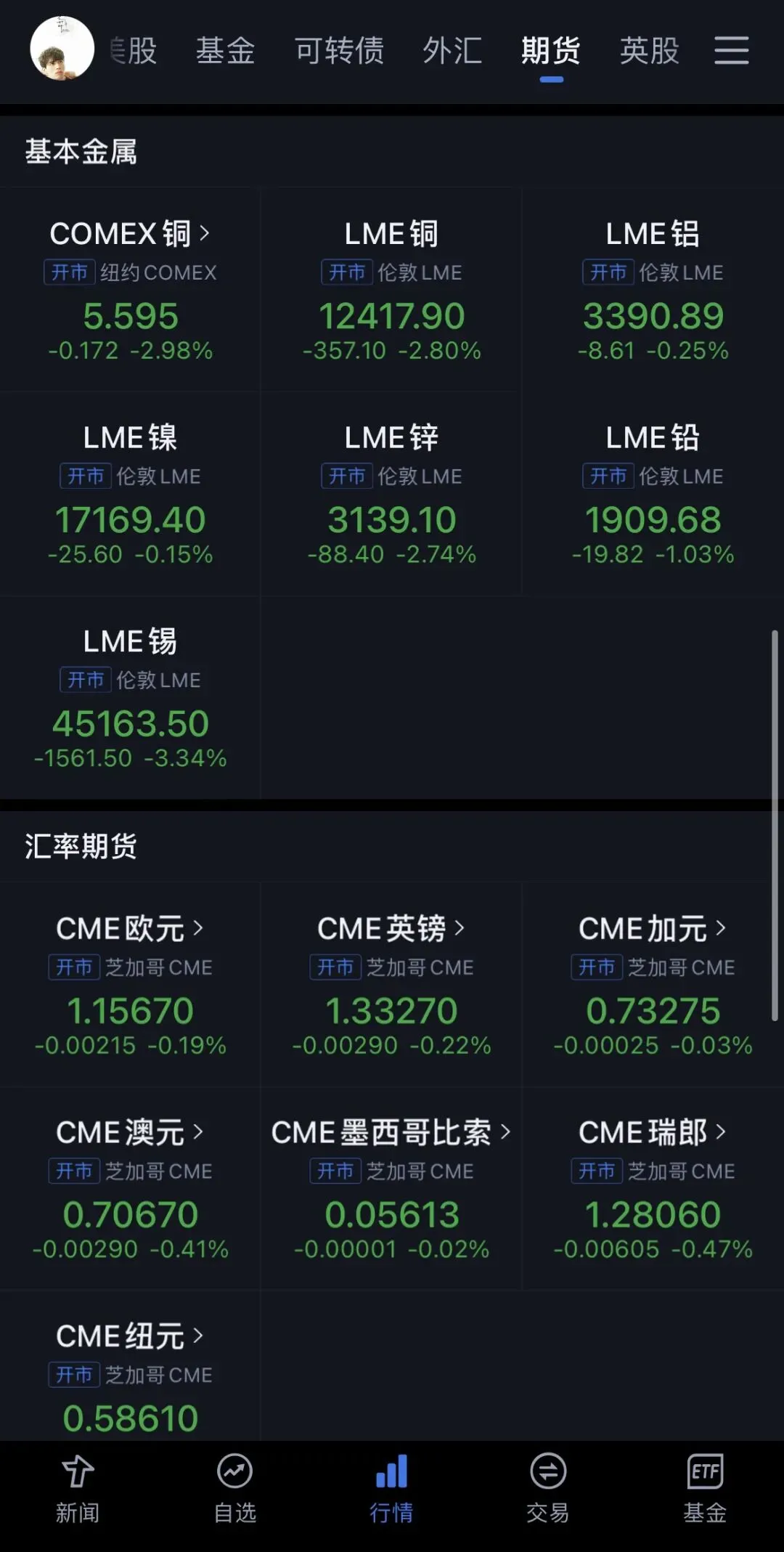This screenshot has height=1552, width=784.
Task: Open the CME英镑 futures quote
Action: pos(392,985)
